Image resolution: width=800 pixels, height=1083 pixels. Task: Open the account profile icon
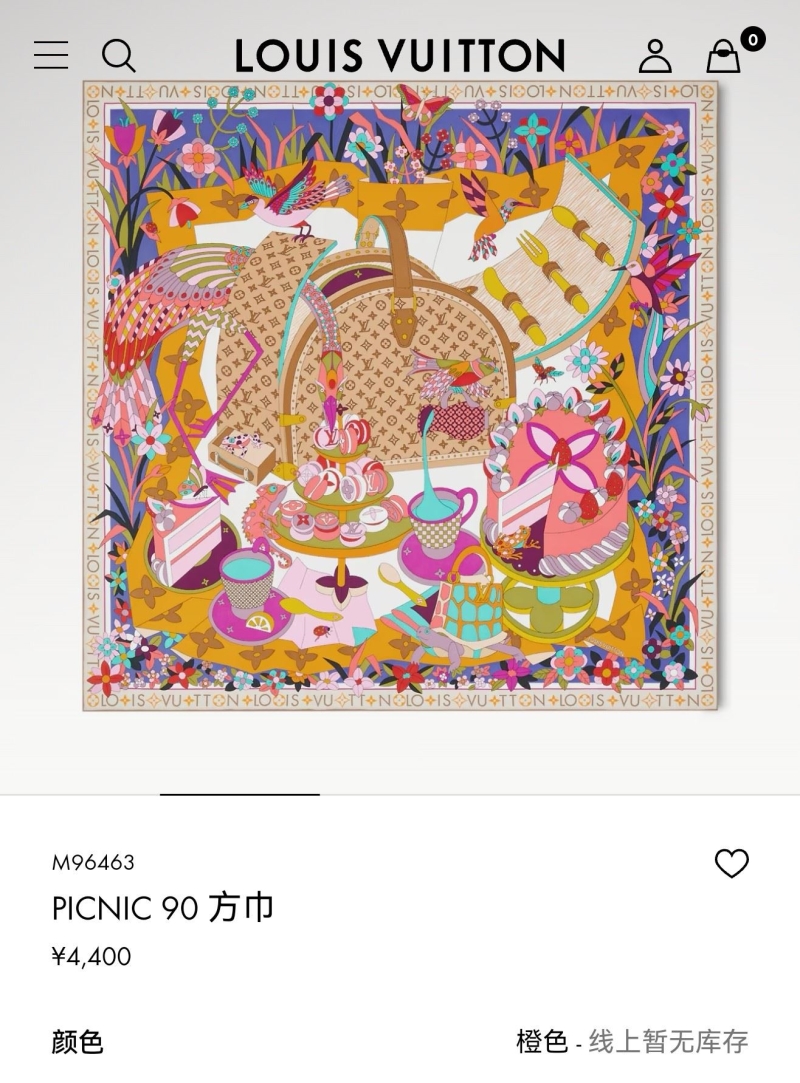coord(655,56)
